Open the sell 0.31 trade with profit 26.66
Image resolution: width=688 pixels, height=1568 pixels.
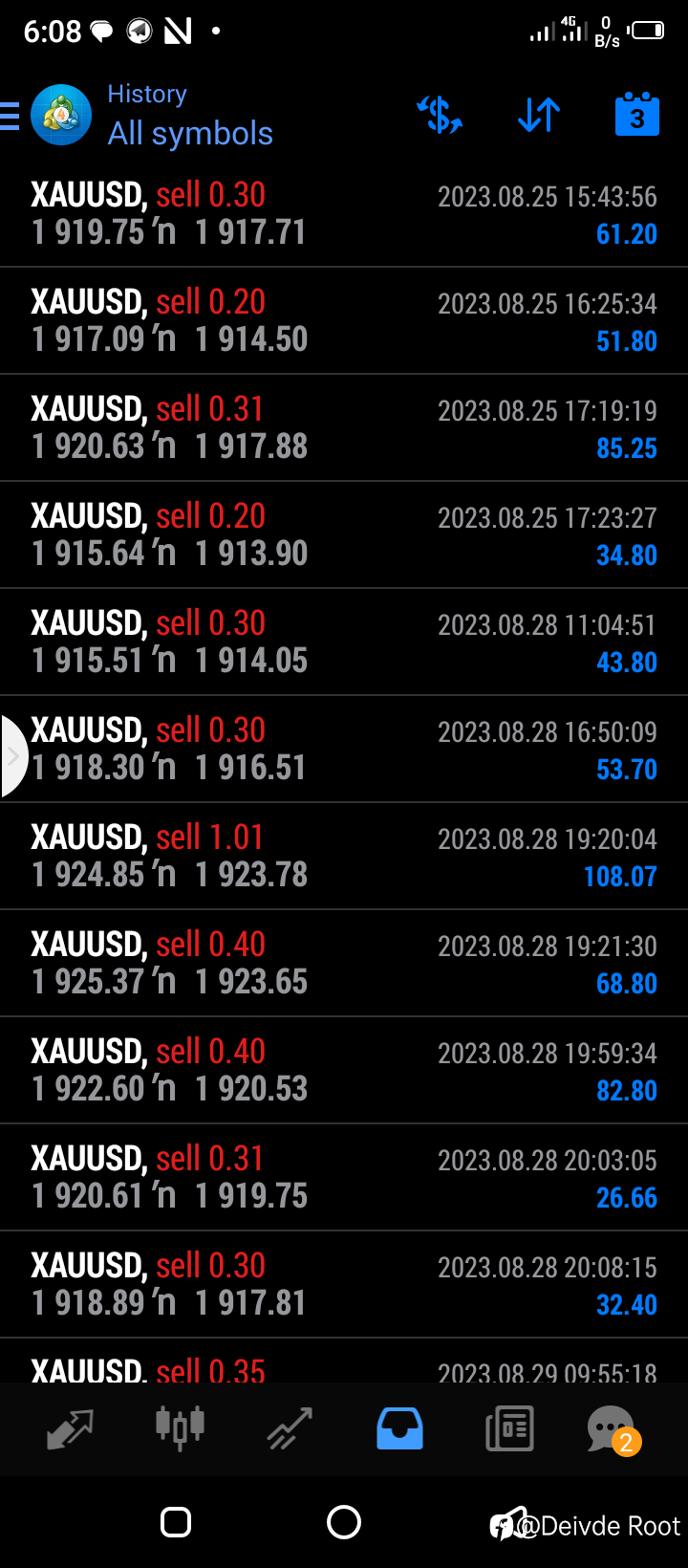point(344,1178)
